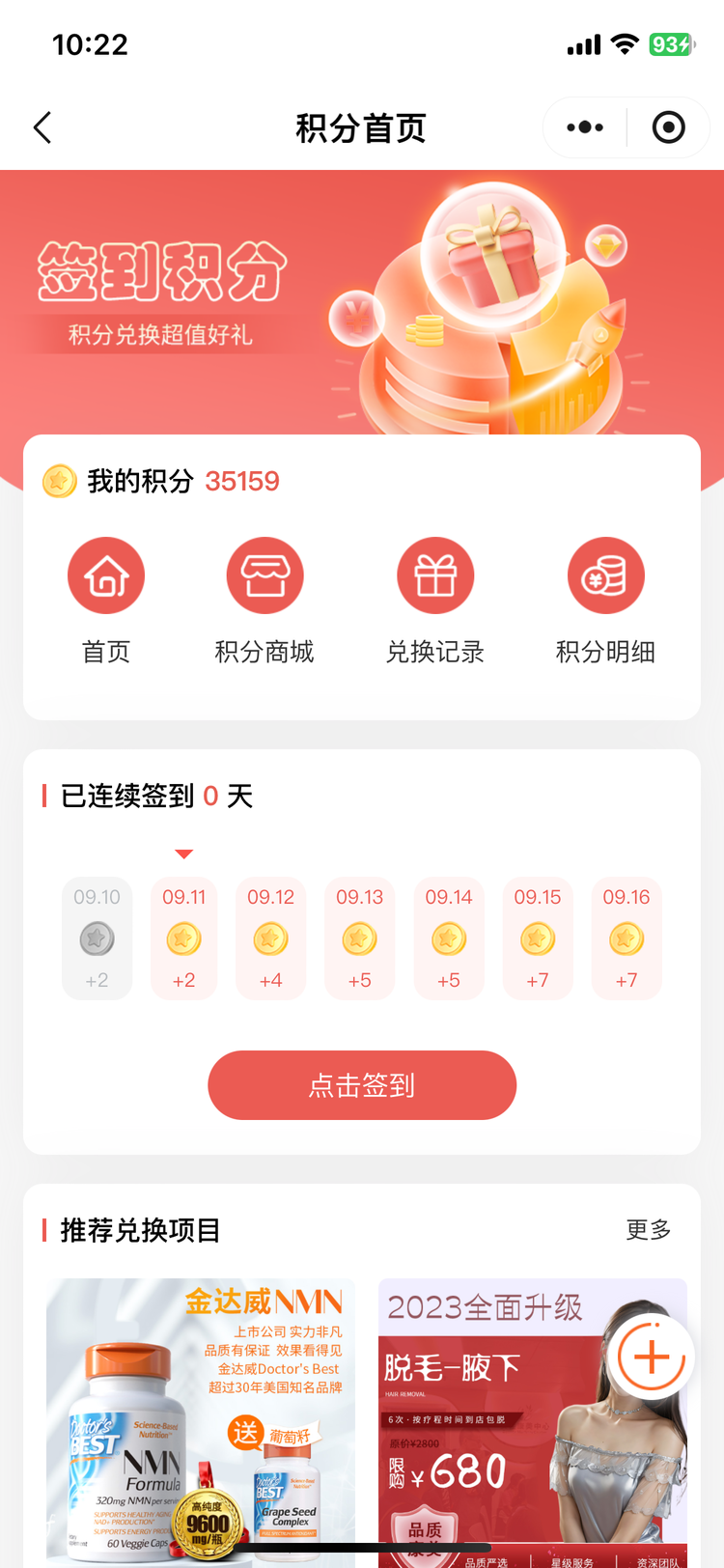Viewport: 724px width, 1568px height.
Task: Open the mini program's three-dot menu
Action: pos(585,127)
